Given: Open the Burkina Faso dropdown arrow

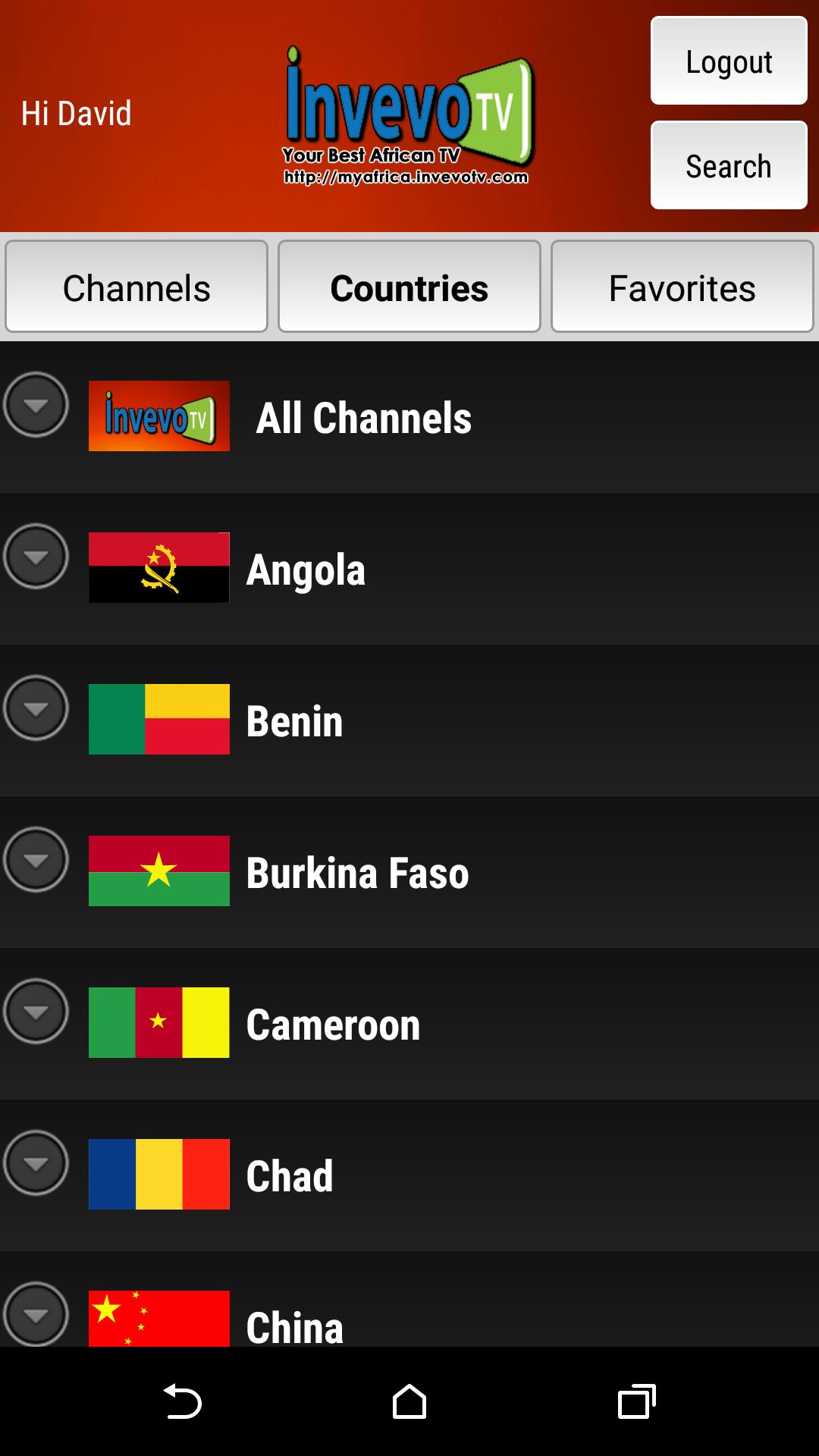Looking at the screenshot, I should (x=36, y=861).
